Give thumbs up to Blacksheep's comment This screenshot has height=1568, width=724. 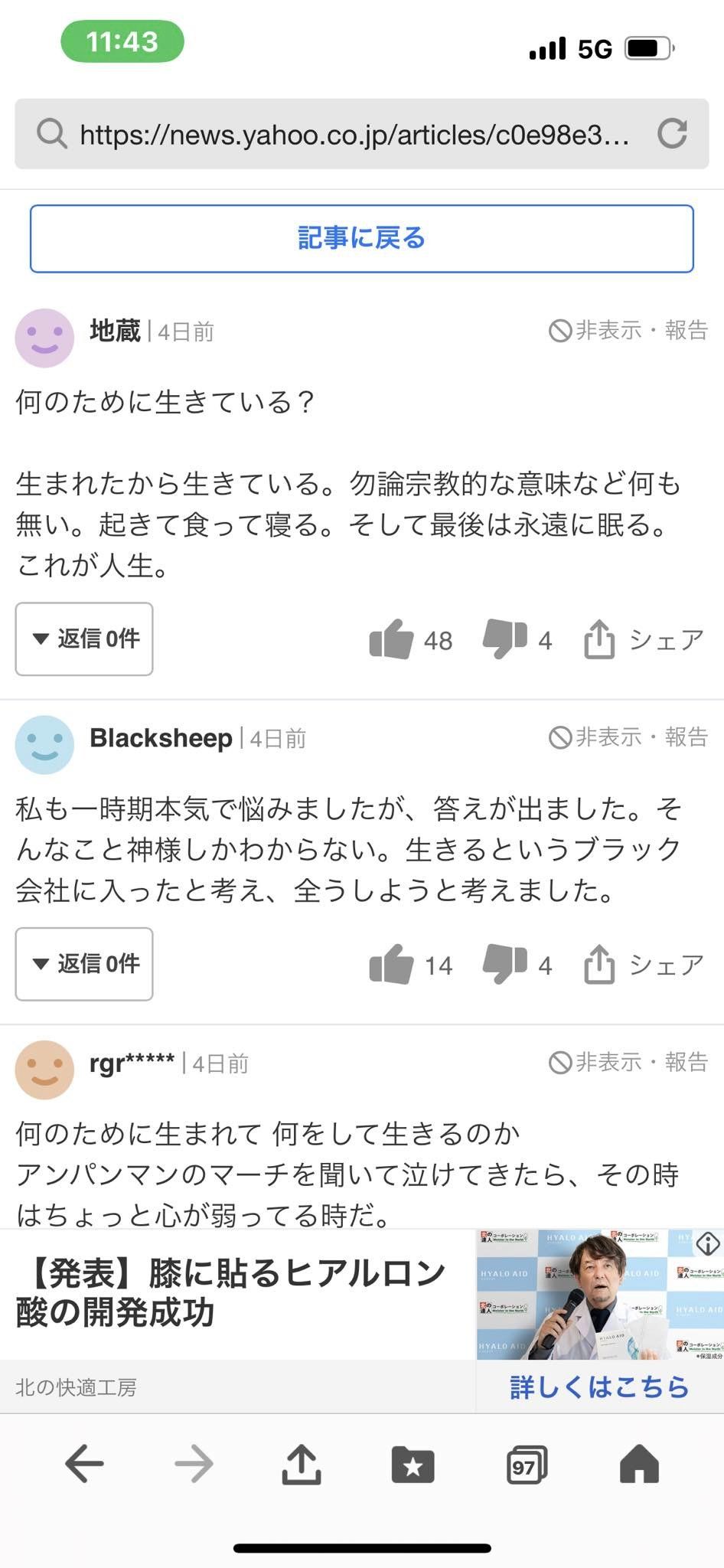[x=391, y=965]
